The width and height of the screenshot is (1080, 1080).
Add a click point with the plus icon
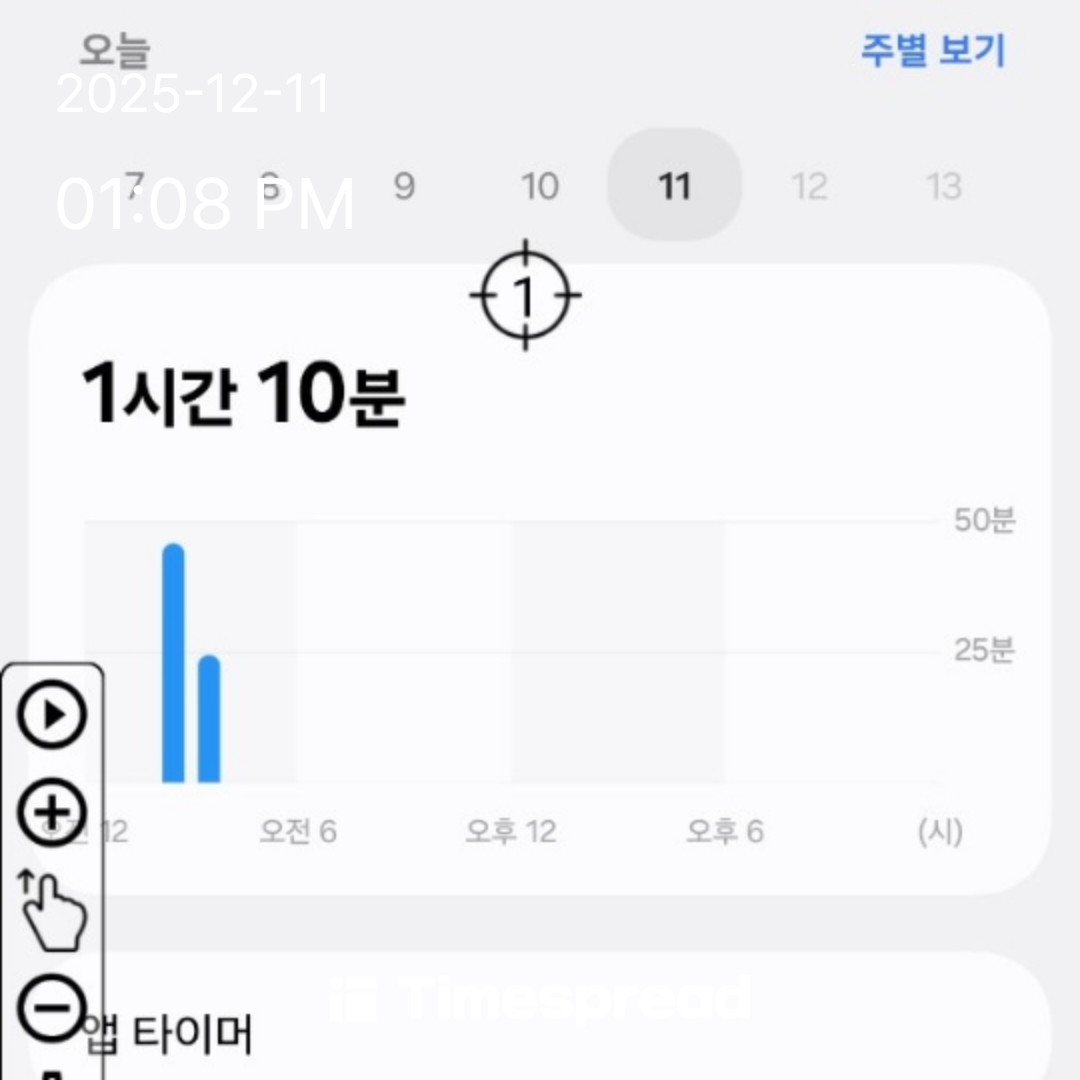tap(53, 811)
